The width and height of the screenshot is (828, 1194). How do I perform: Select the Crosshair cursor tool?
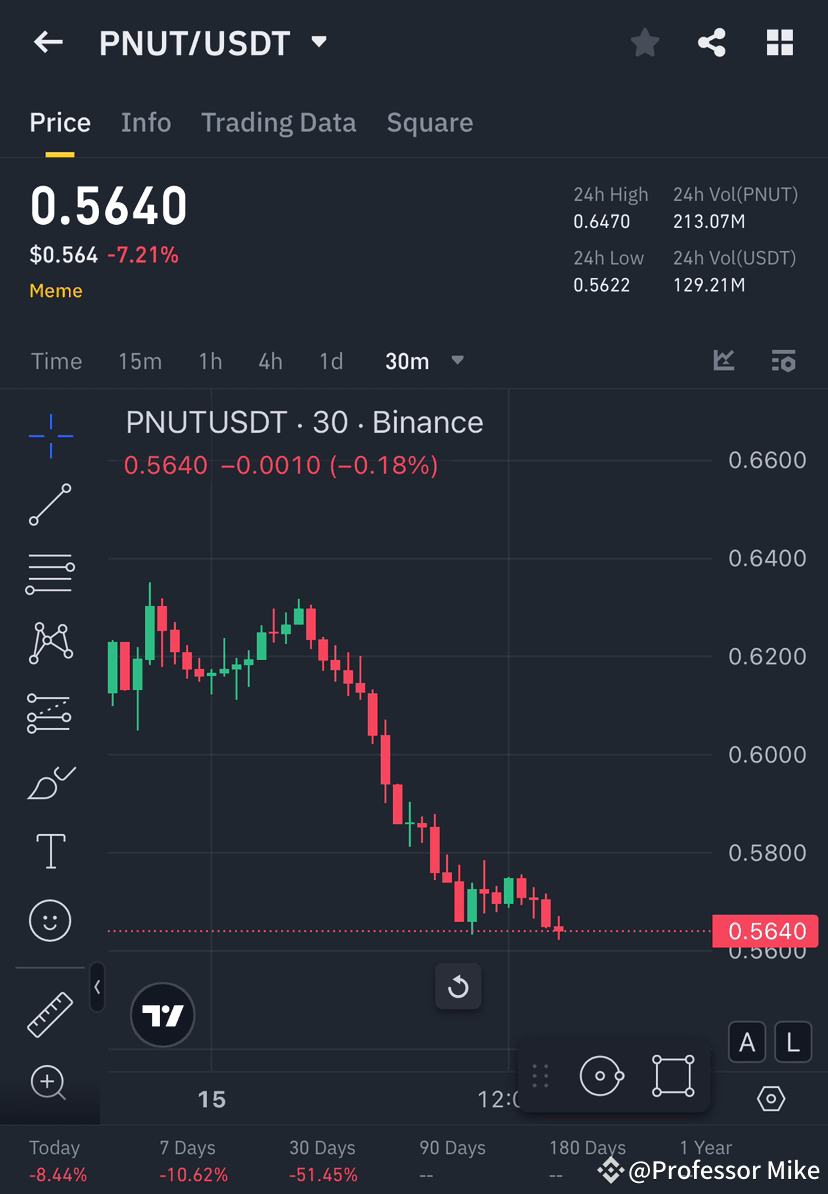[50, 435]
